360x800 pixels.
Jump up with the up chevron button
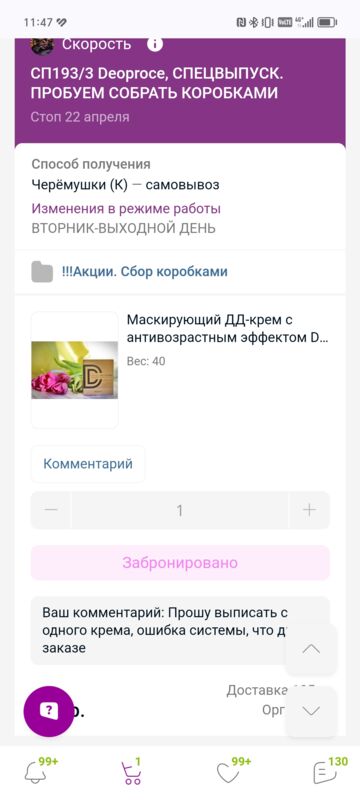pos(311,649)
